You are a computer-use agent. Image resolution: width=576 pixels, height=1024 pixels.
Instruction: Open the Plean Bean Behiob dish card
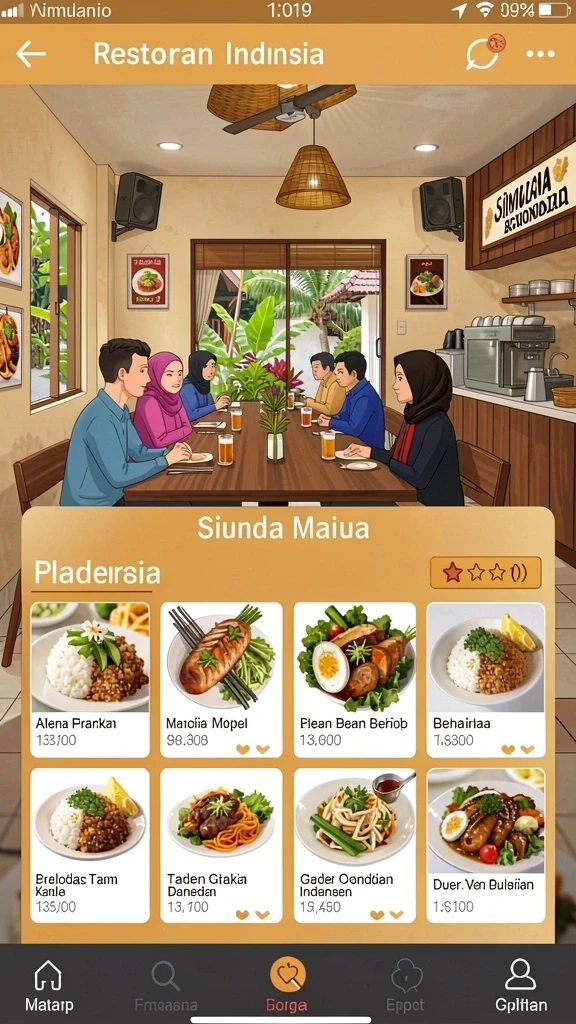pos(355,679)
